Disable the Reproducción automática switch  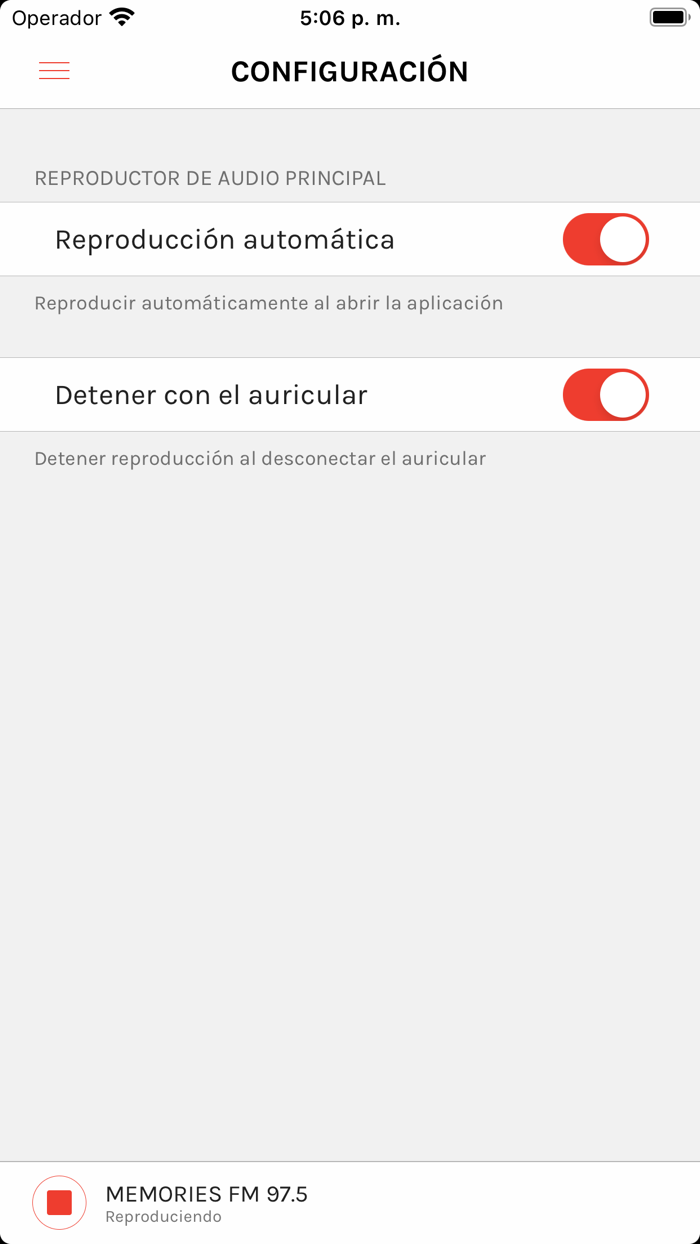(x=606, y=240)
